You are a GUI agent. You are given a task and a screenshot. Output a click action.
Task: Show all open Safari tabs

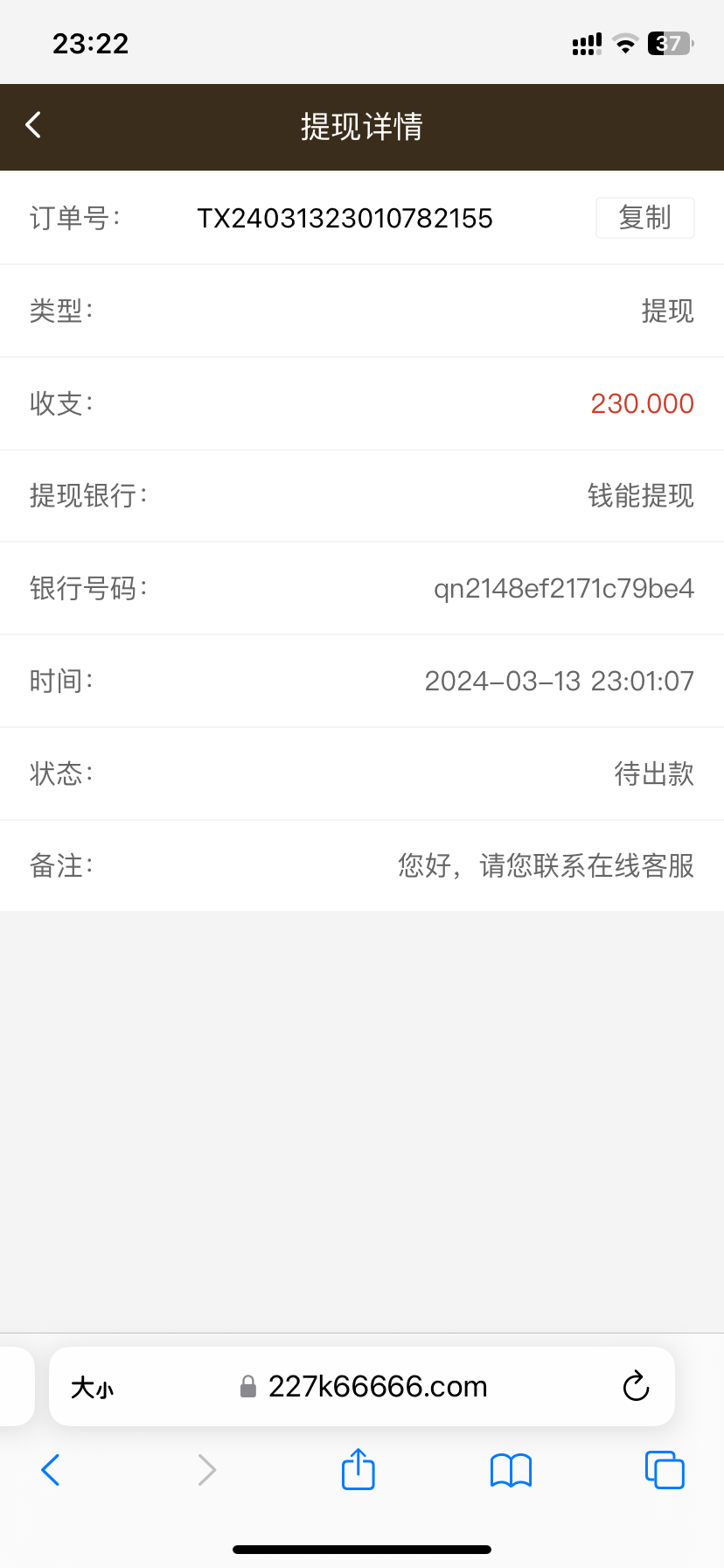pyautogui.click(x=665, y=1470)
